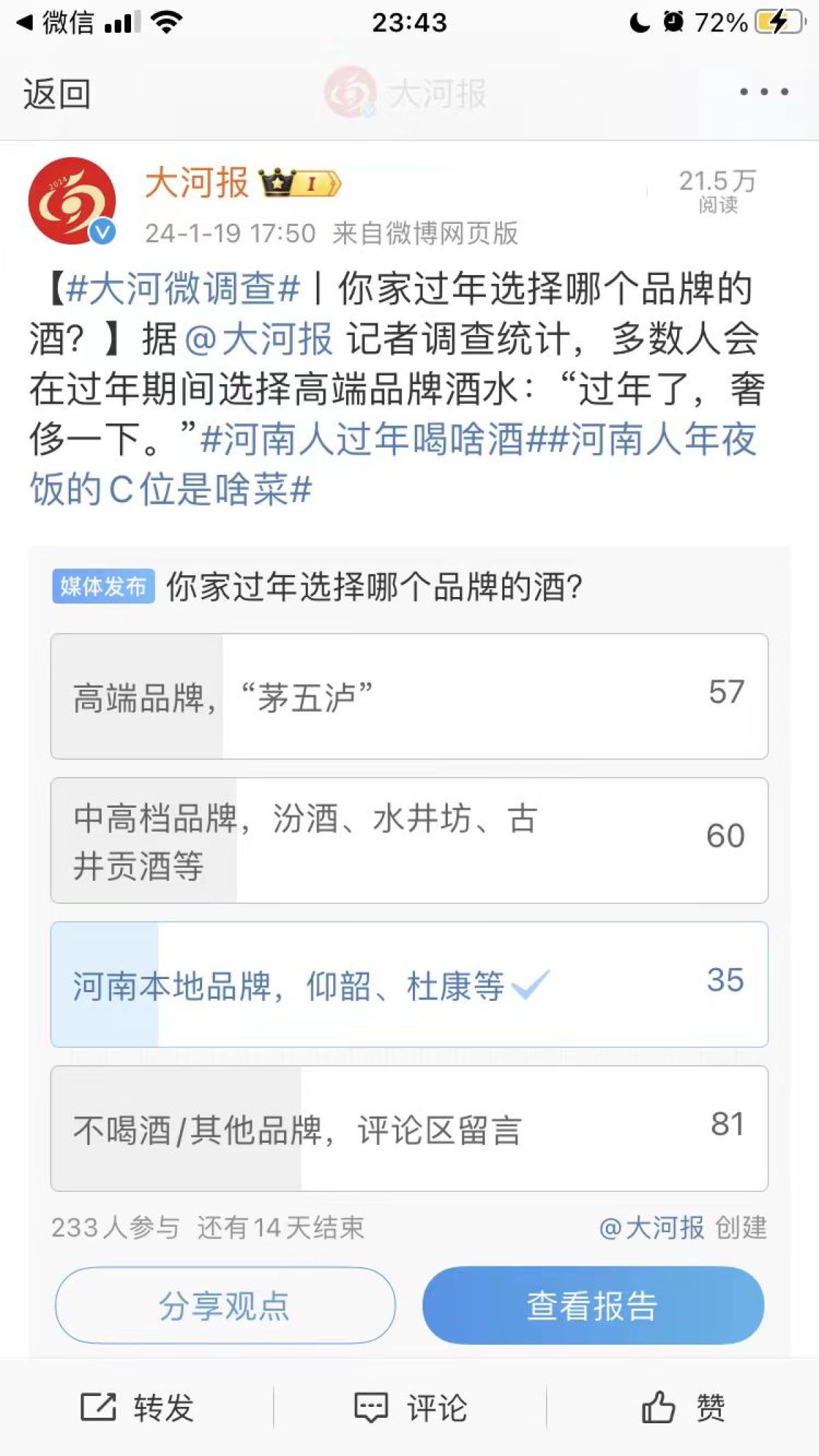This screenshot has width=819, height=1456.
Task: Open the #大河微调查# hashtag
Action: tap(183, 289)
